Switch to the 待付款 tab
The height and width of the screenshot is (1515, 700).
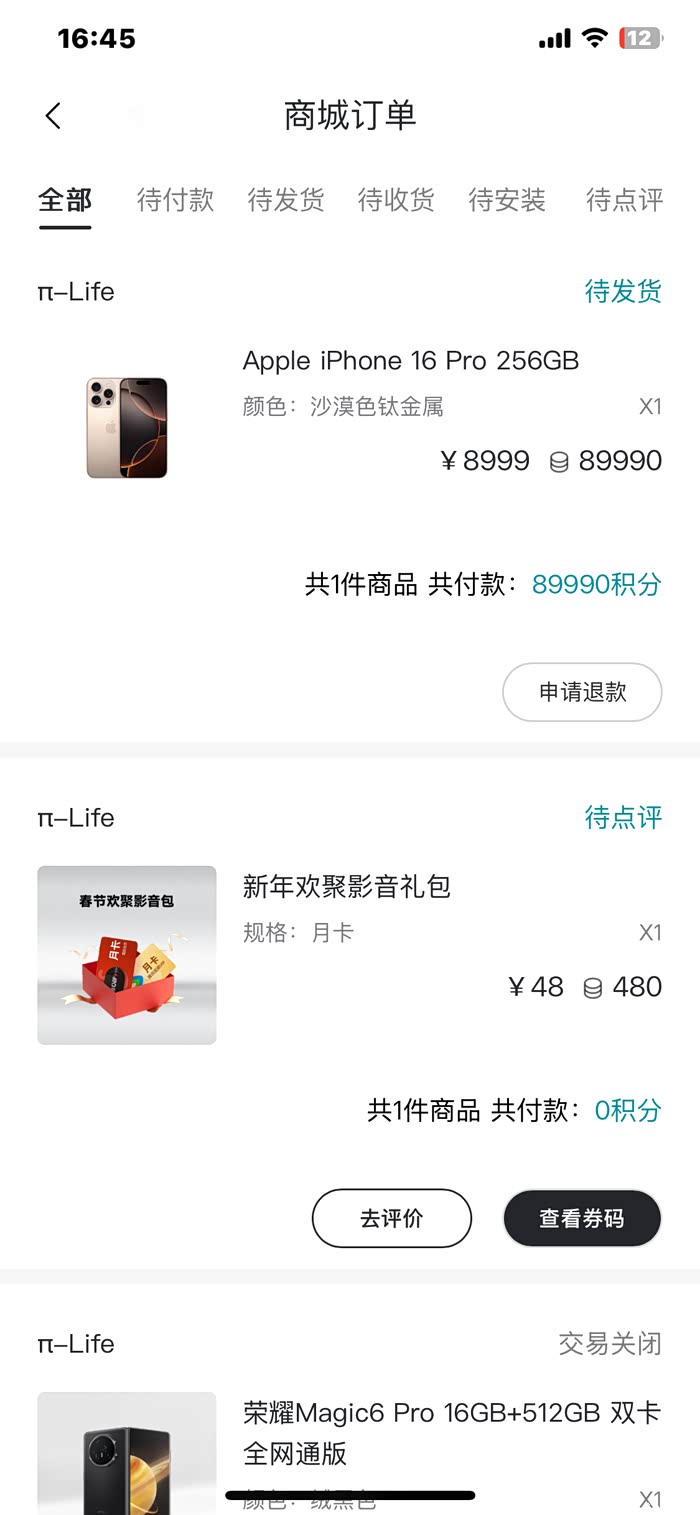[x=175, y=200]
